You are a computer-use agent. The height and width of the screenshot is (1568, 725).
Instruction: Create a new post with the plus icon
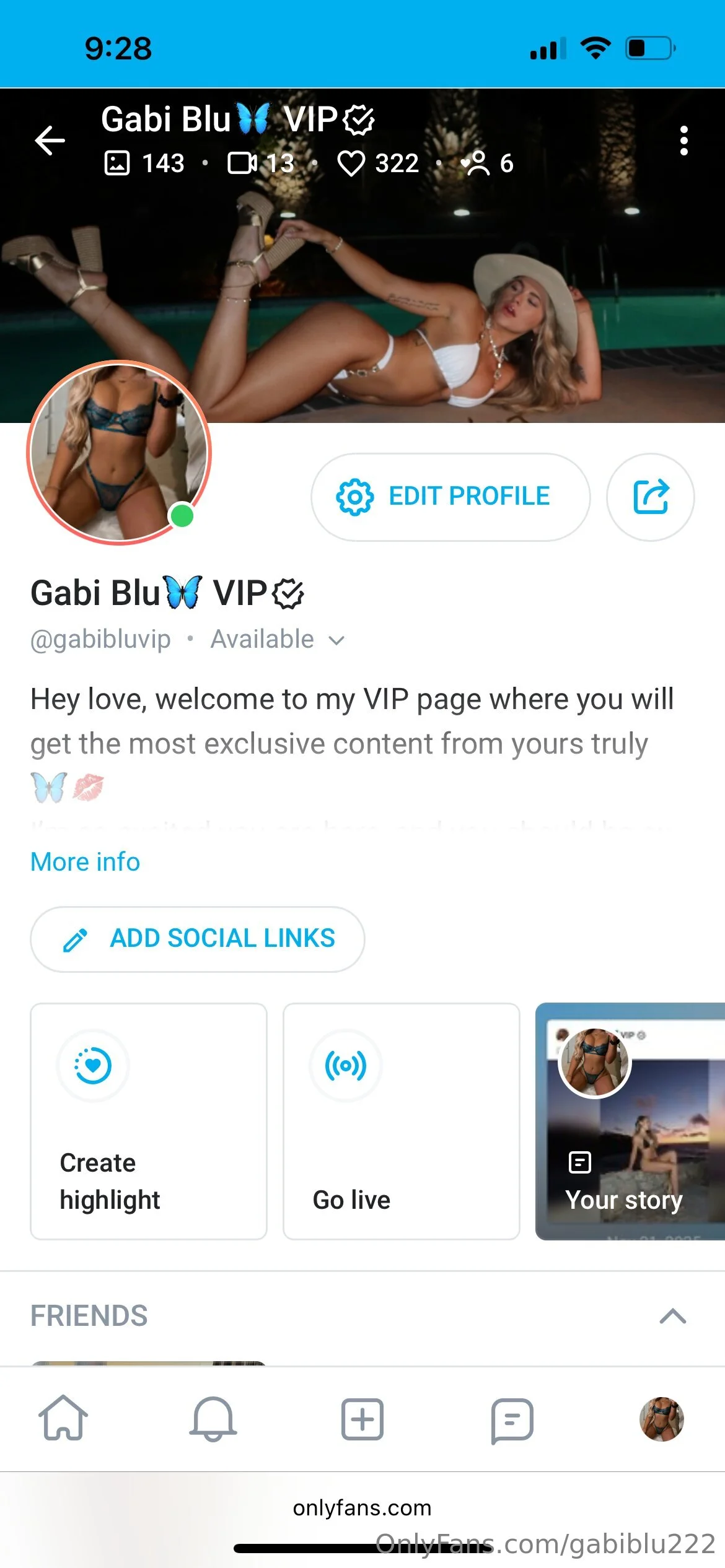[362, 1421]
